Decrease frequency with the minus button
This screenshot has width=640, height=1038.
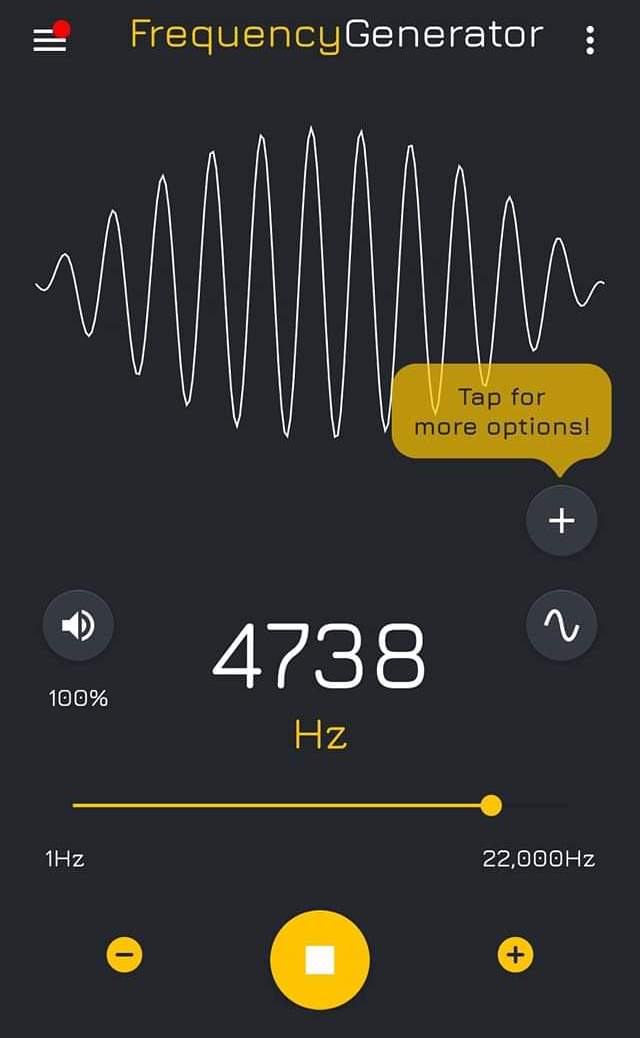point(124,956)
